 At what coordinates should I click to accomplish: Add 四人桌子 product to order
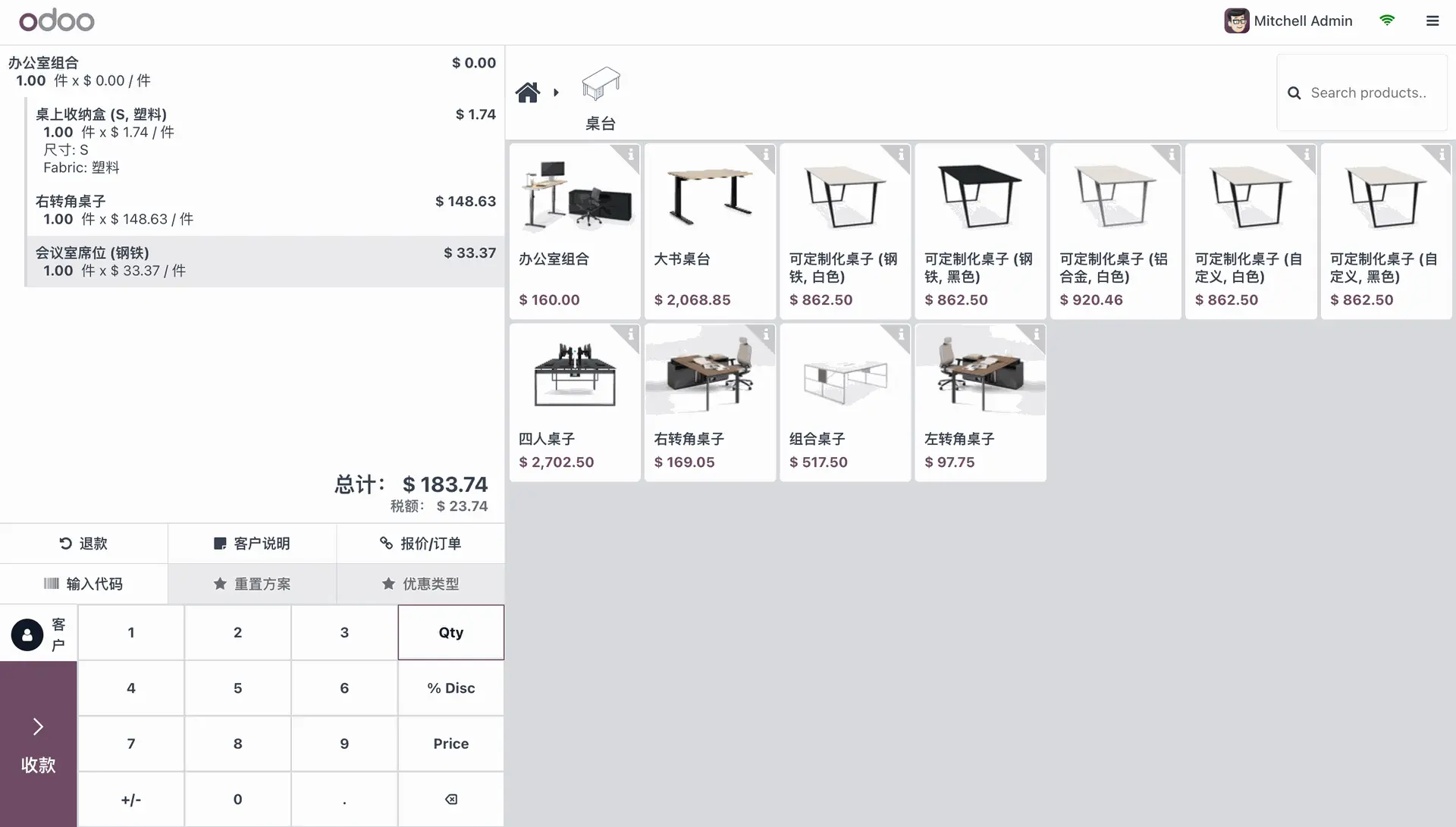pyautogui.click(x=575, y=402)
